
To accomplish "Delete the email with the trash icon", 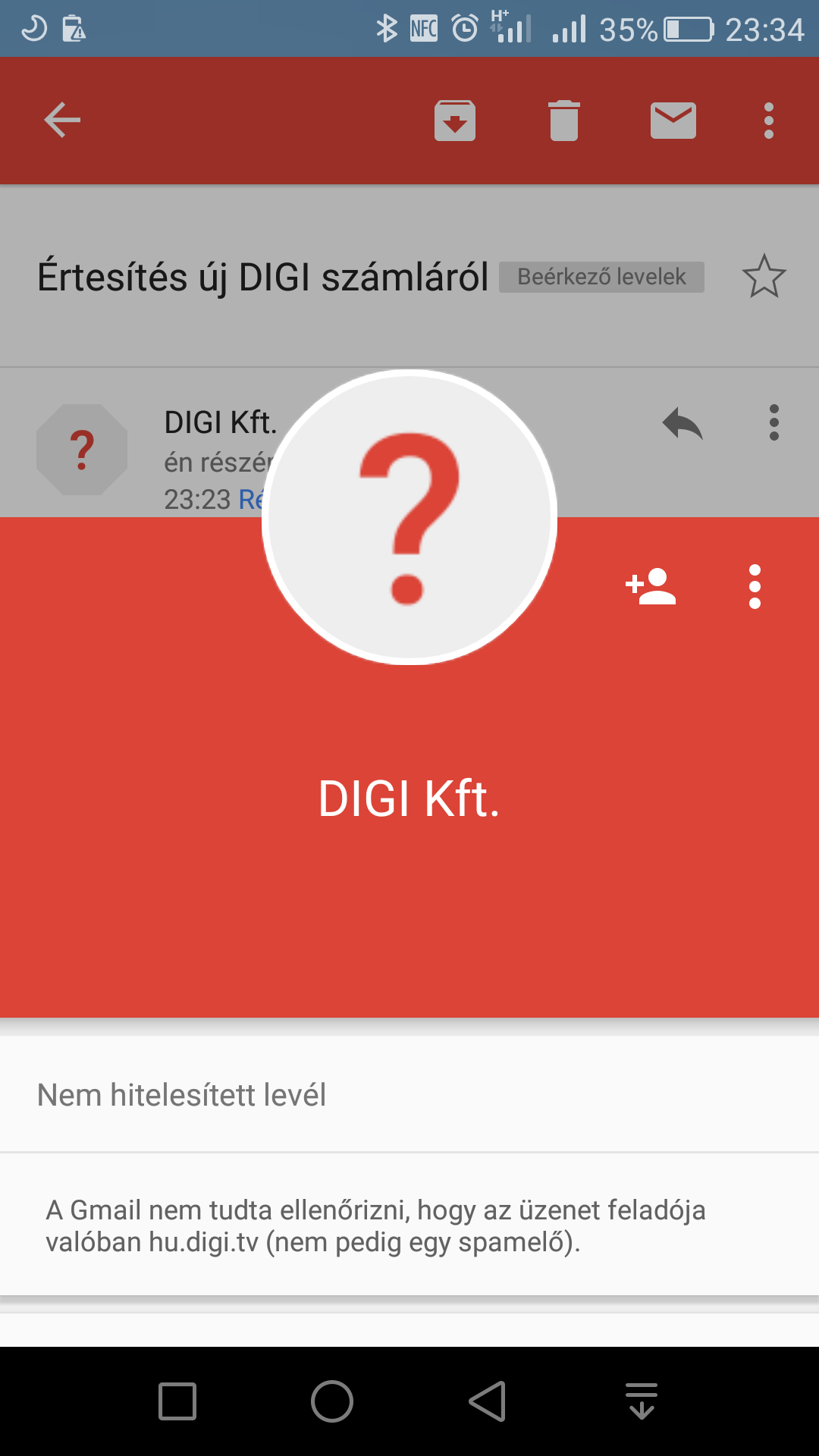I will tap(563, 121).
